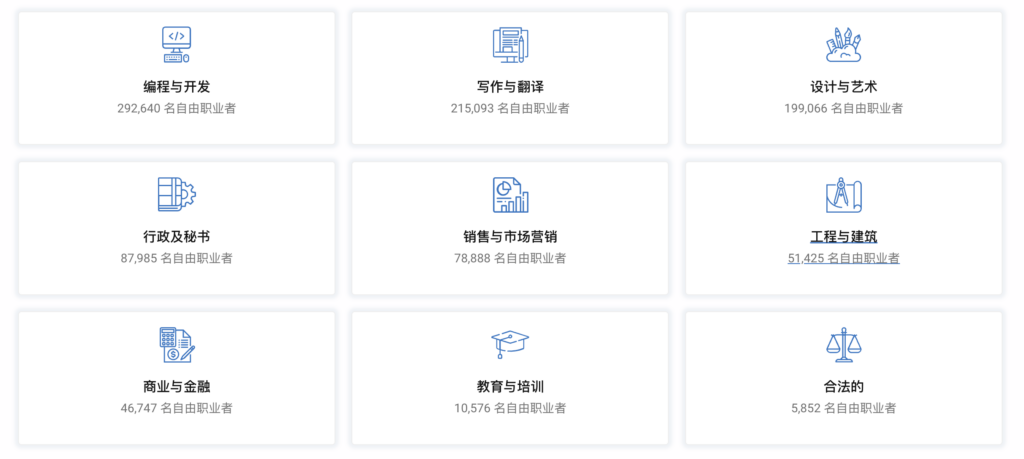
Task: Open the 编程与开发 category card
Action: click(176, 78)
